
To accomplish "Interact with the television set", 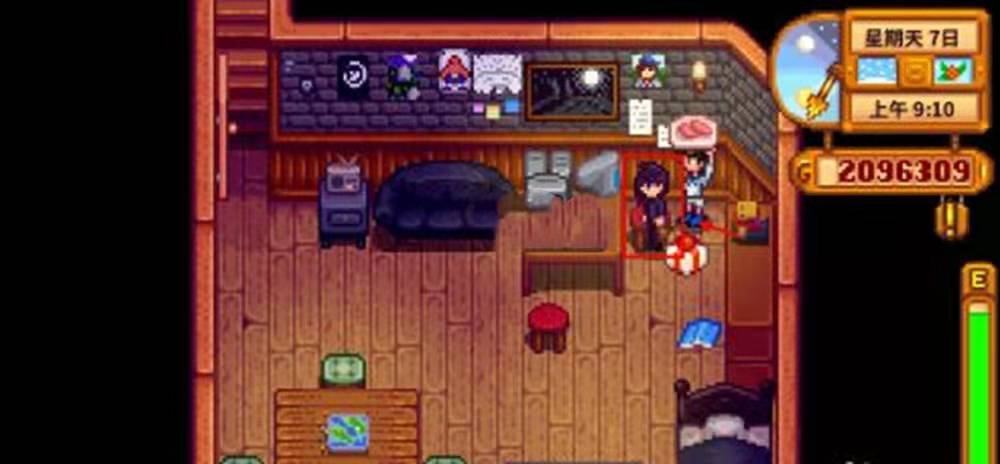I will pyautogui.click(x=342, y=197).
